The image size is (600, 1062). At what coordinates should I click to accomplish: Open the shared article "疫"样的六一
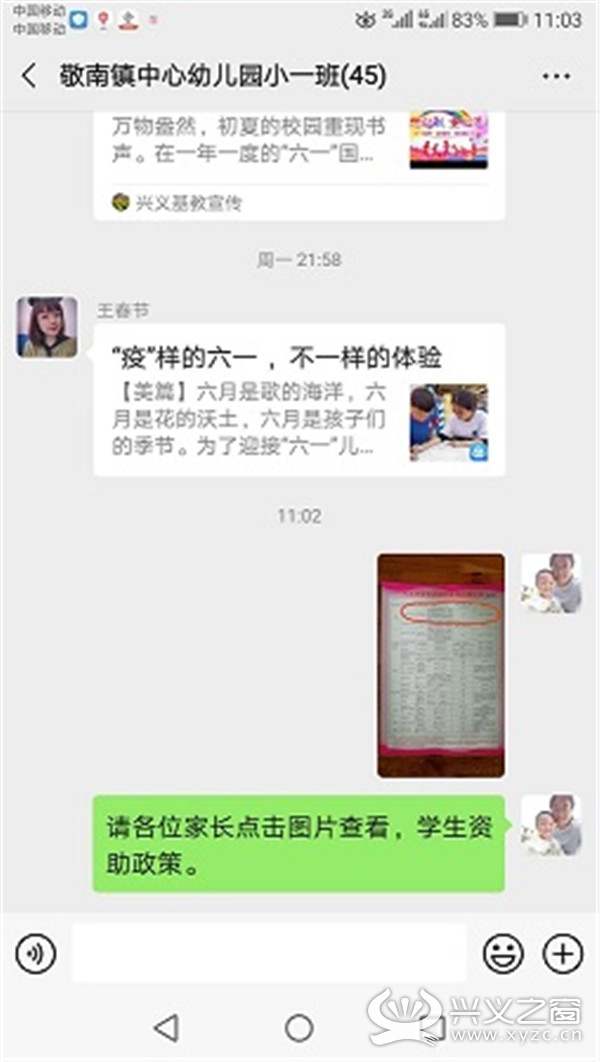[x=299, y=400]
